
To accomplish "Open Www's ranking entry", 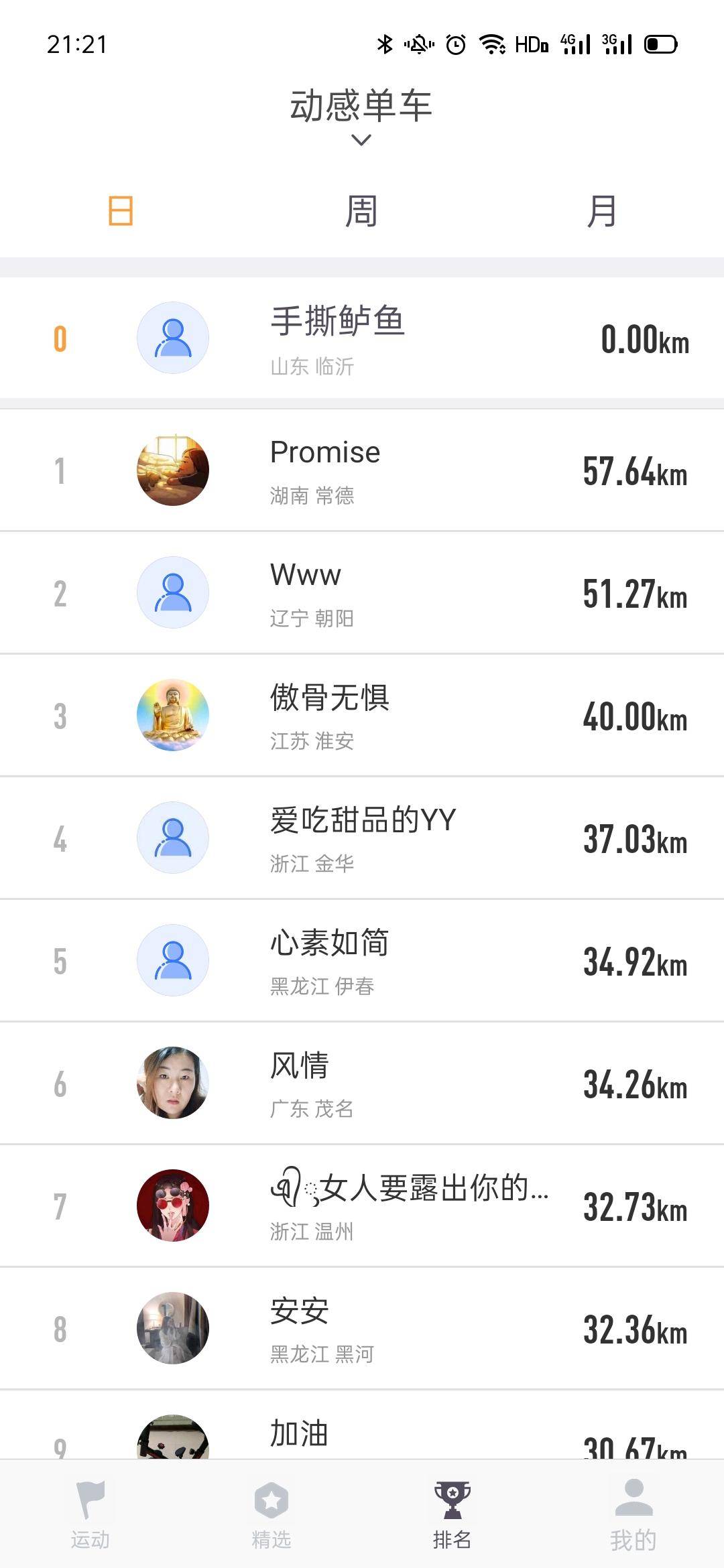I will (362, 592).
